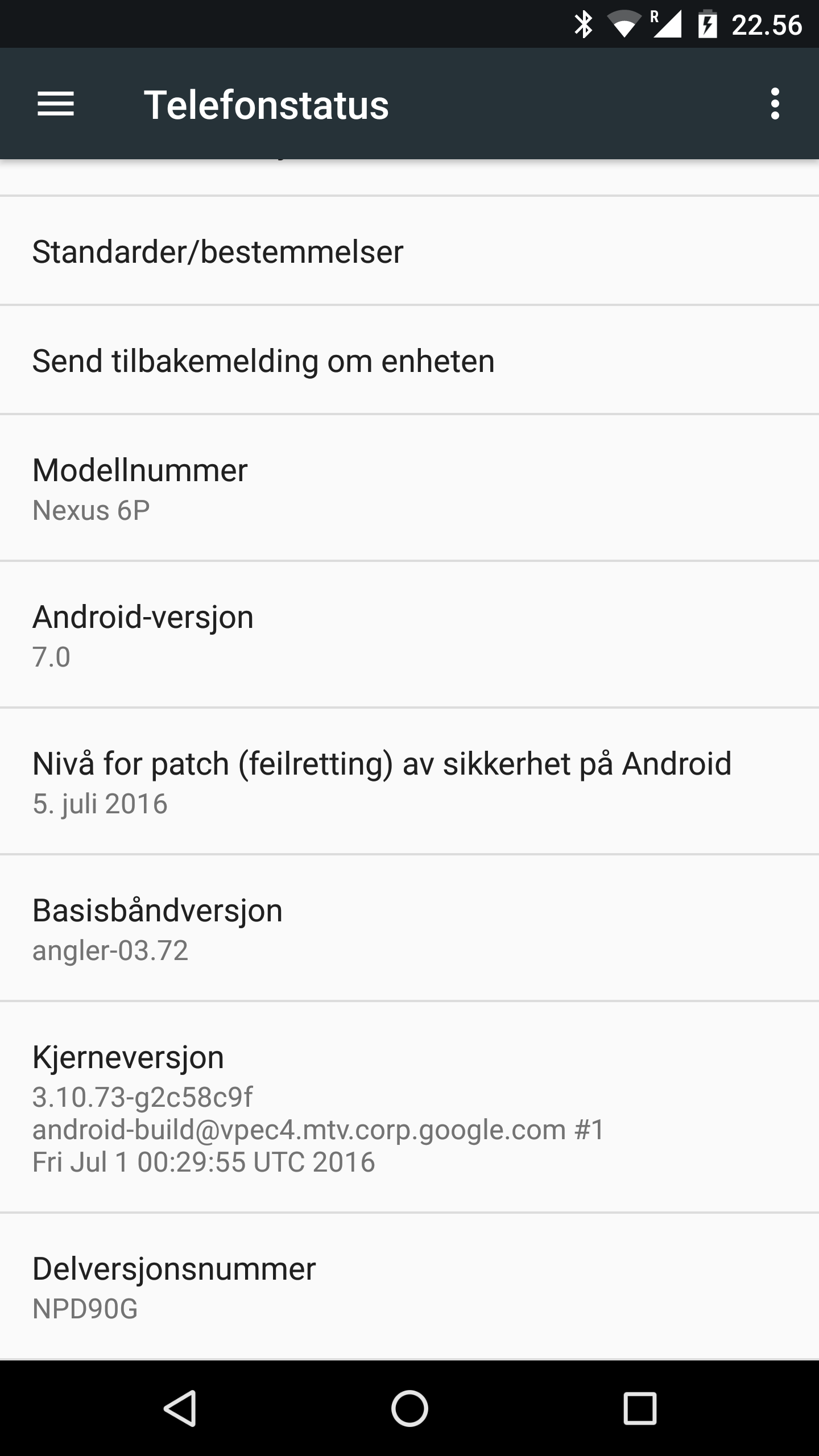Open the three-dot overflow menu
Viewport: 819px width, 1456px height.
click(775, 104)
